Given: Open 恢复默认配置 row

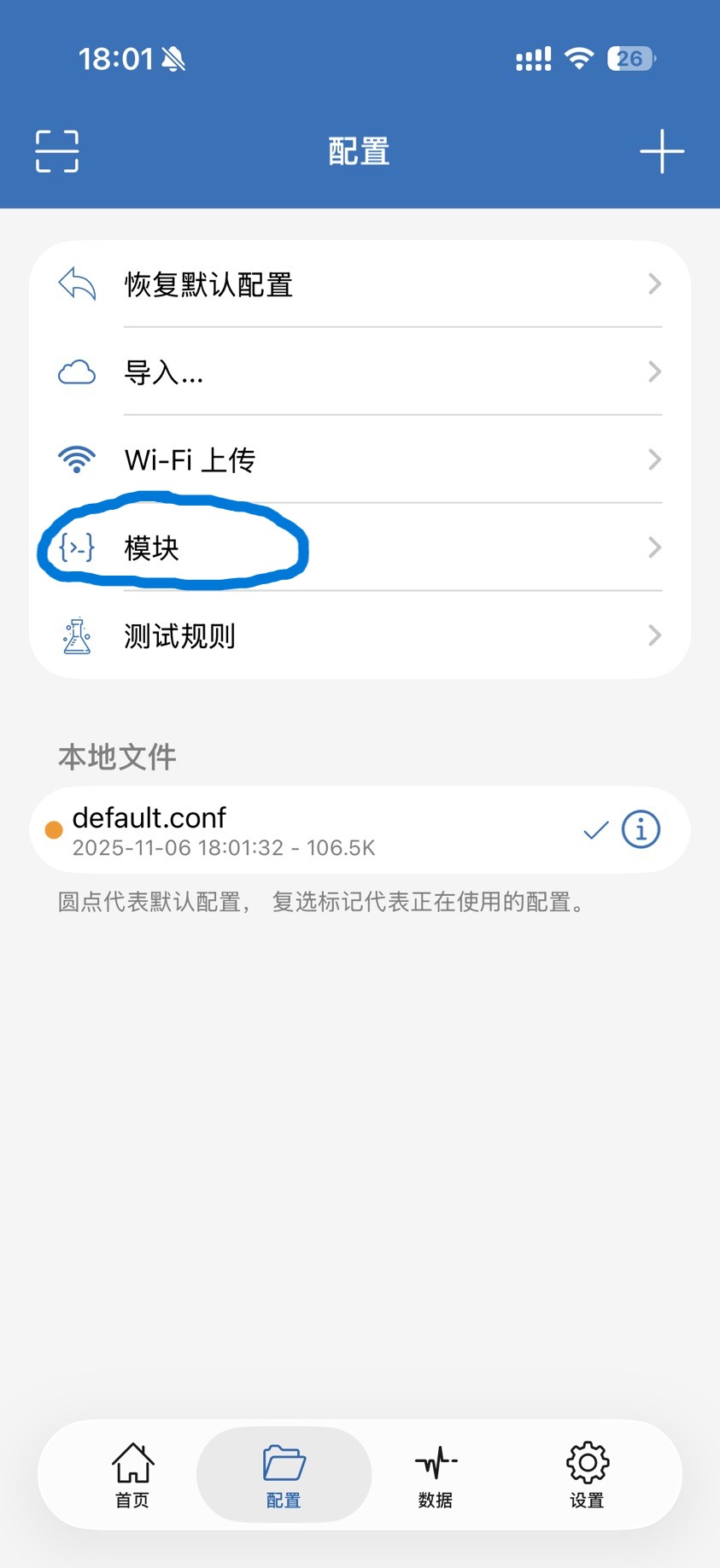Looking at the screenshot, I should pos(359,284).
